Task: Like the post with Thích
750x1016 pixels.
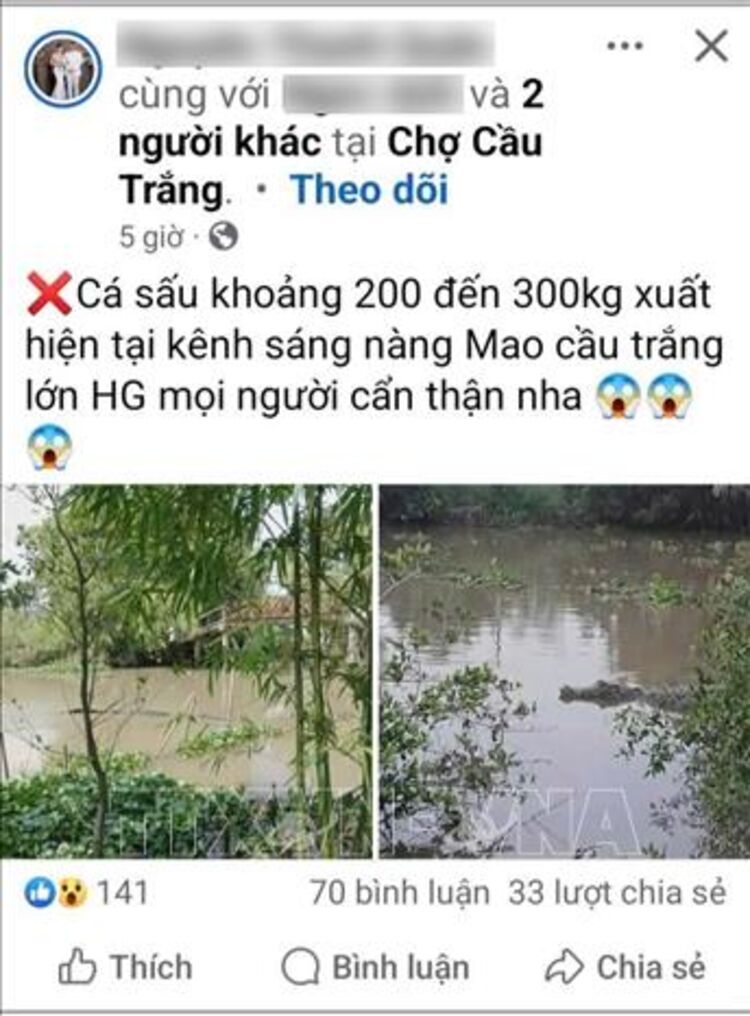Action: tap(126, 967)
